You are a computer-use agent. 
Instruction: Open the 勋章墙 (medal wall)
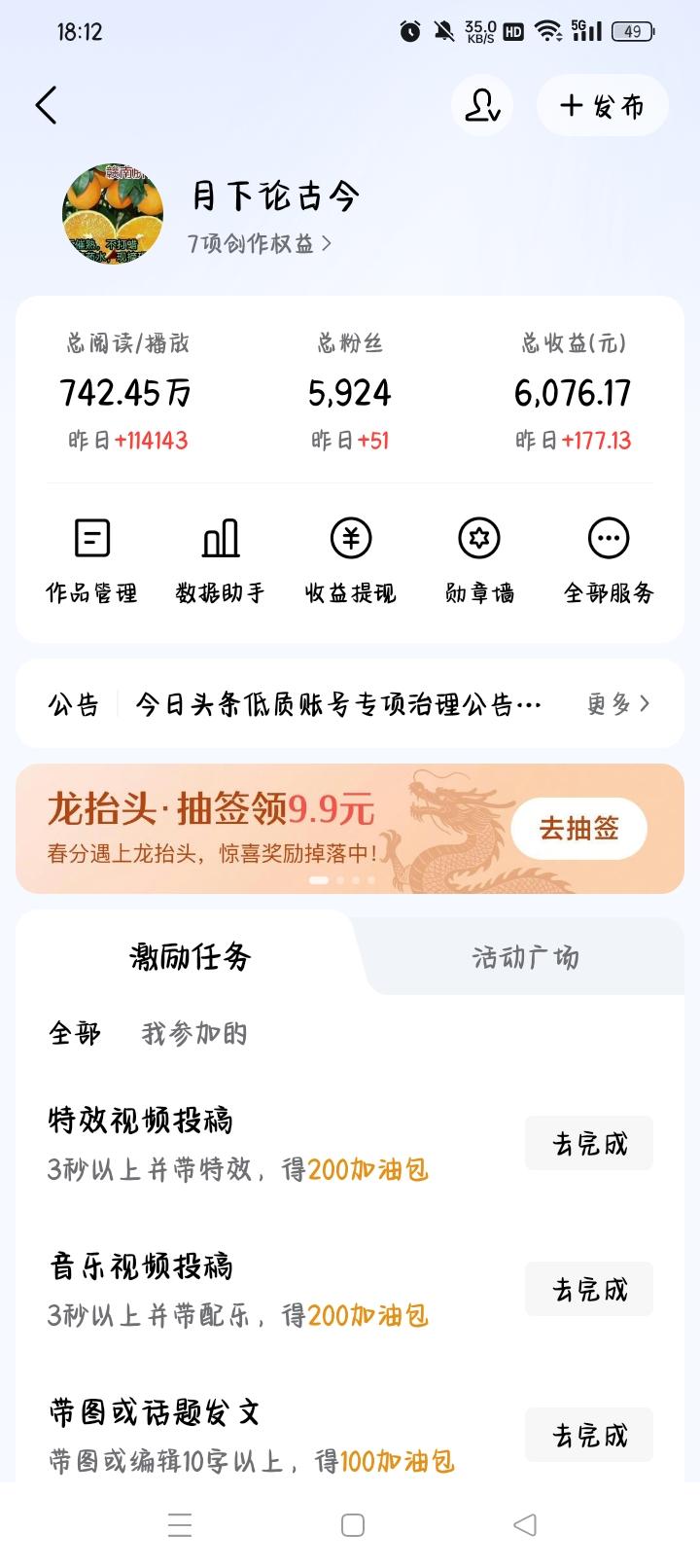click(x=478, y=556)
